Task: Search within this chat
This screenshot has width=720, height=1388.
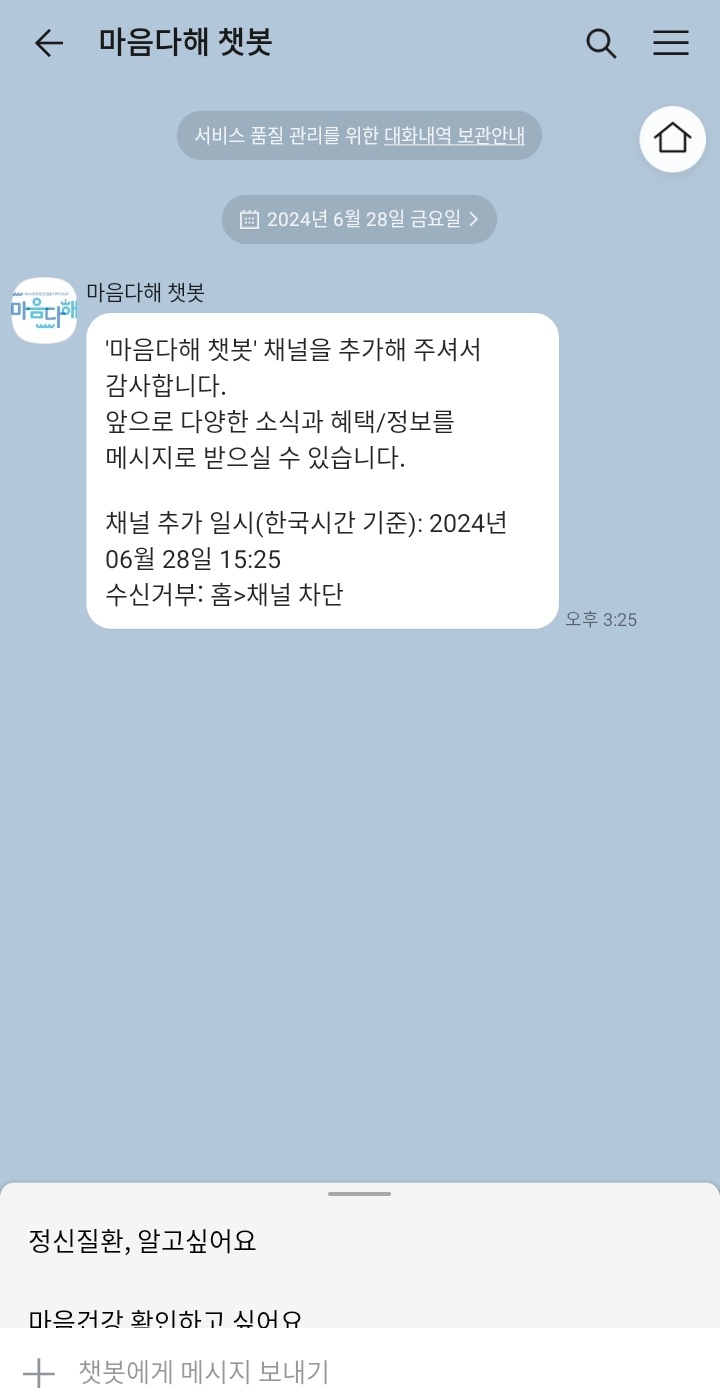Action: tap(600, 43)
